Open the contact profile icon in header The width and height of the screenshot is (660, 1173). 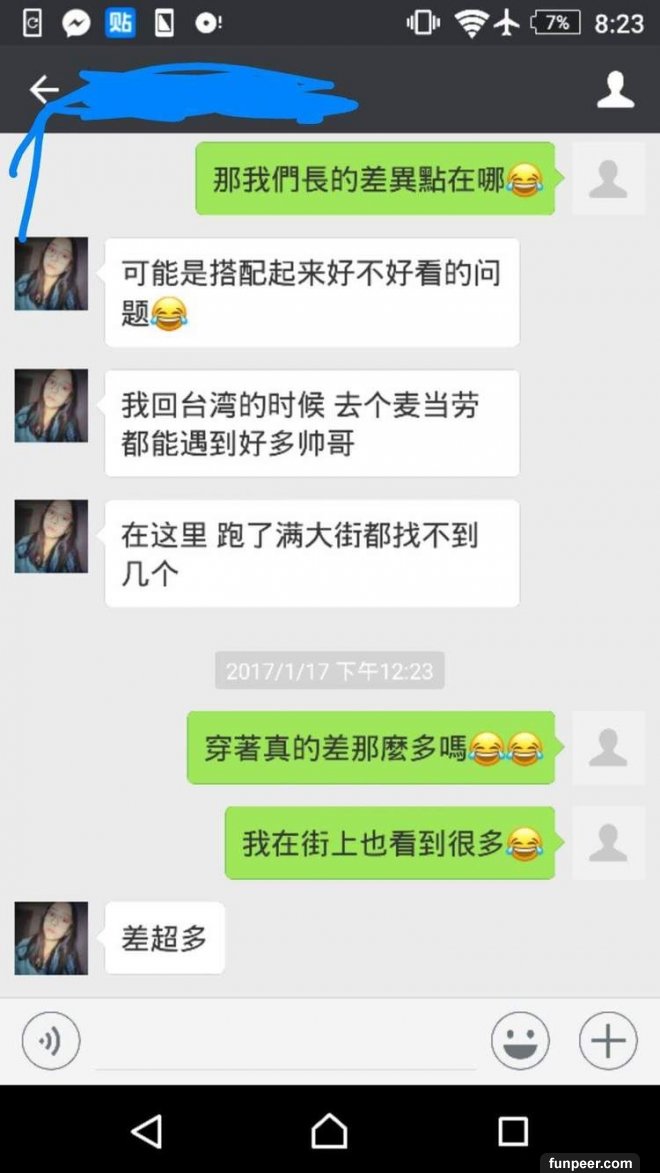[615, 91]
